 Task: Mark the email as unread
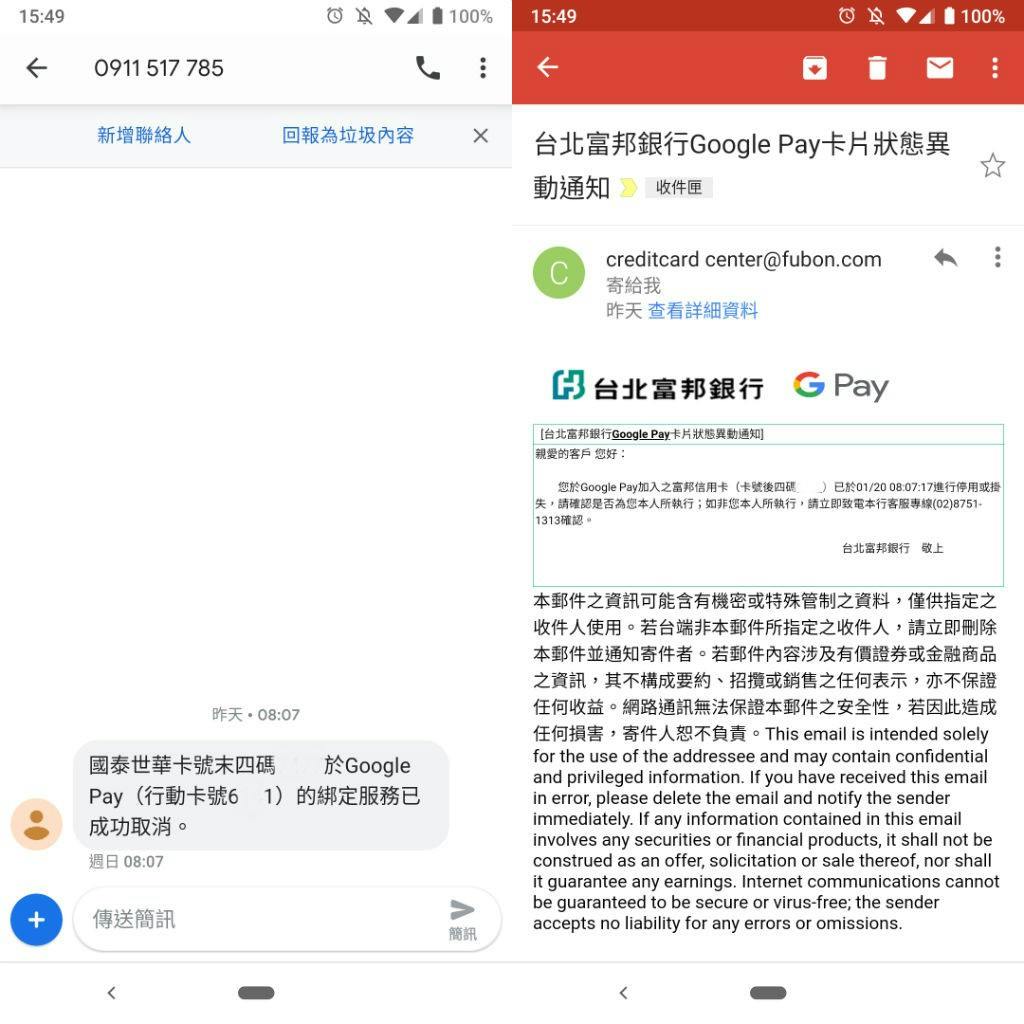(939, 68)
